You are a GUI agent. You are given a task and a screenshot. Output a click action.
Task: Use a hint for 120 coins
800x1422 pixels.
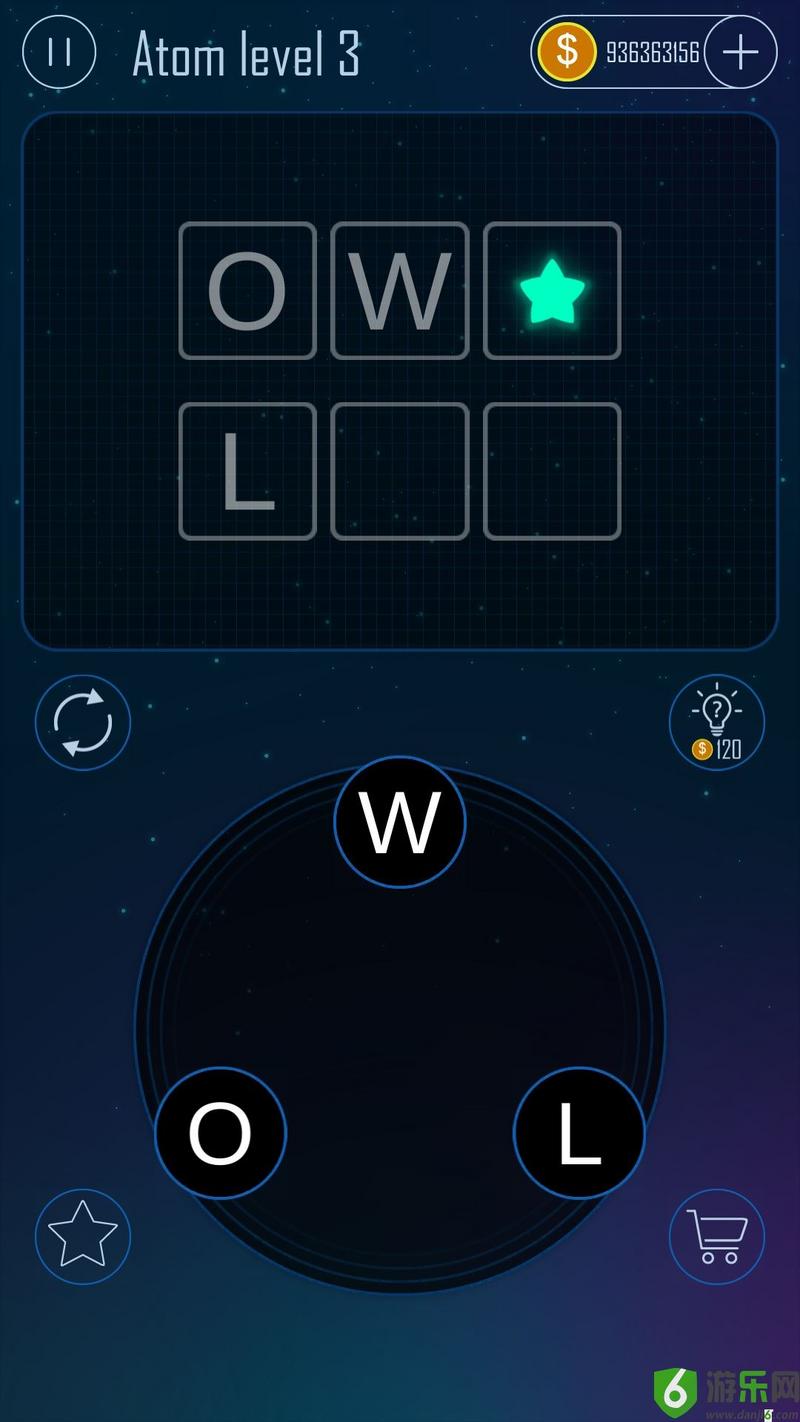coord(716,722)
